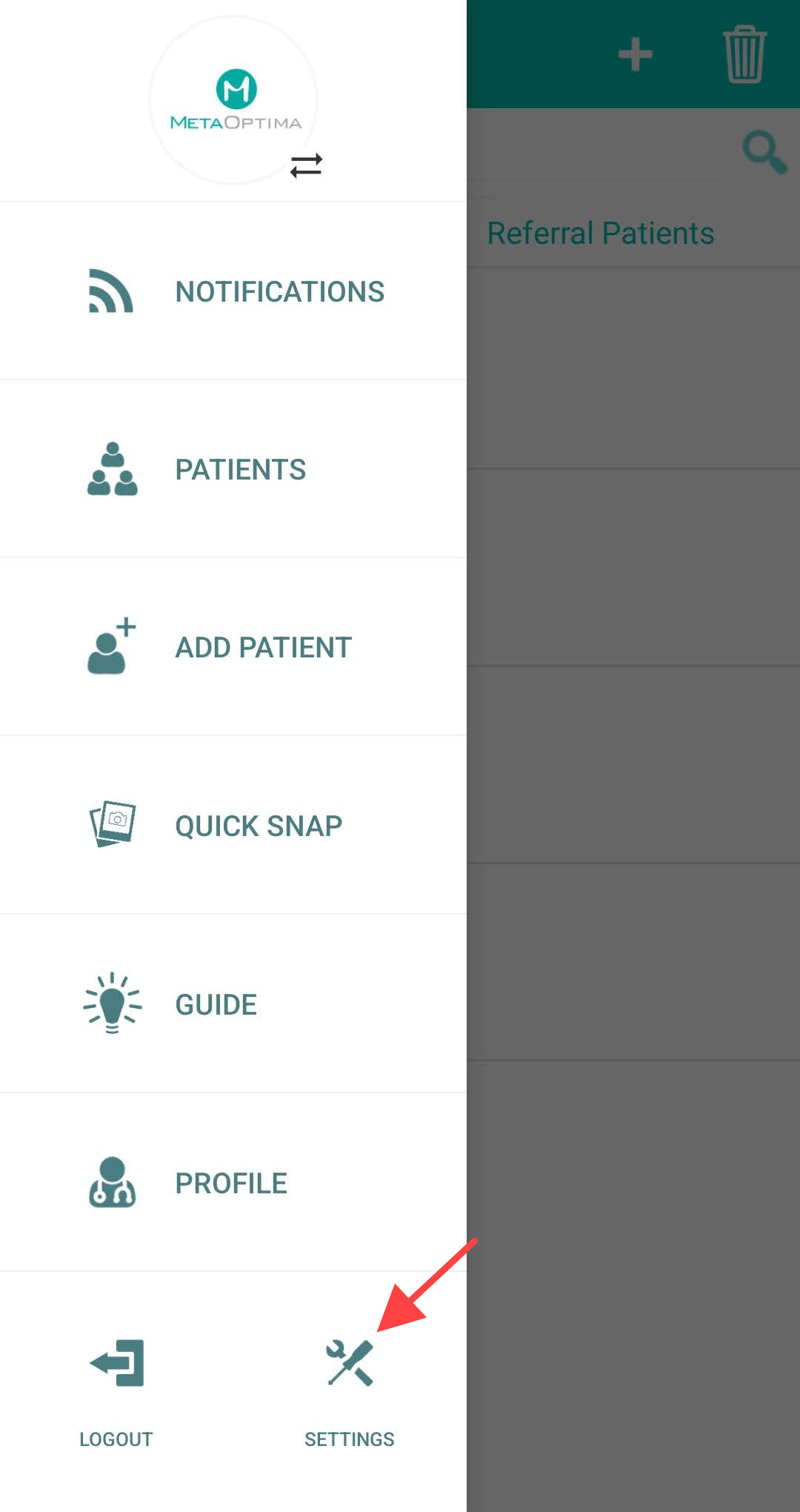Viewport: 800px width, 1512px height.
Task: Go to the Patients list
Action: point(233,468)
